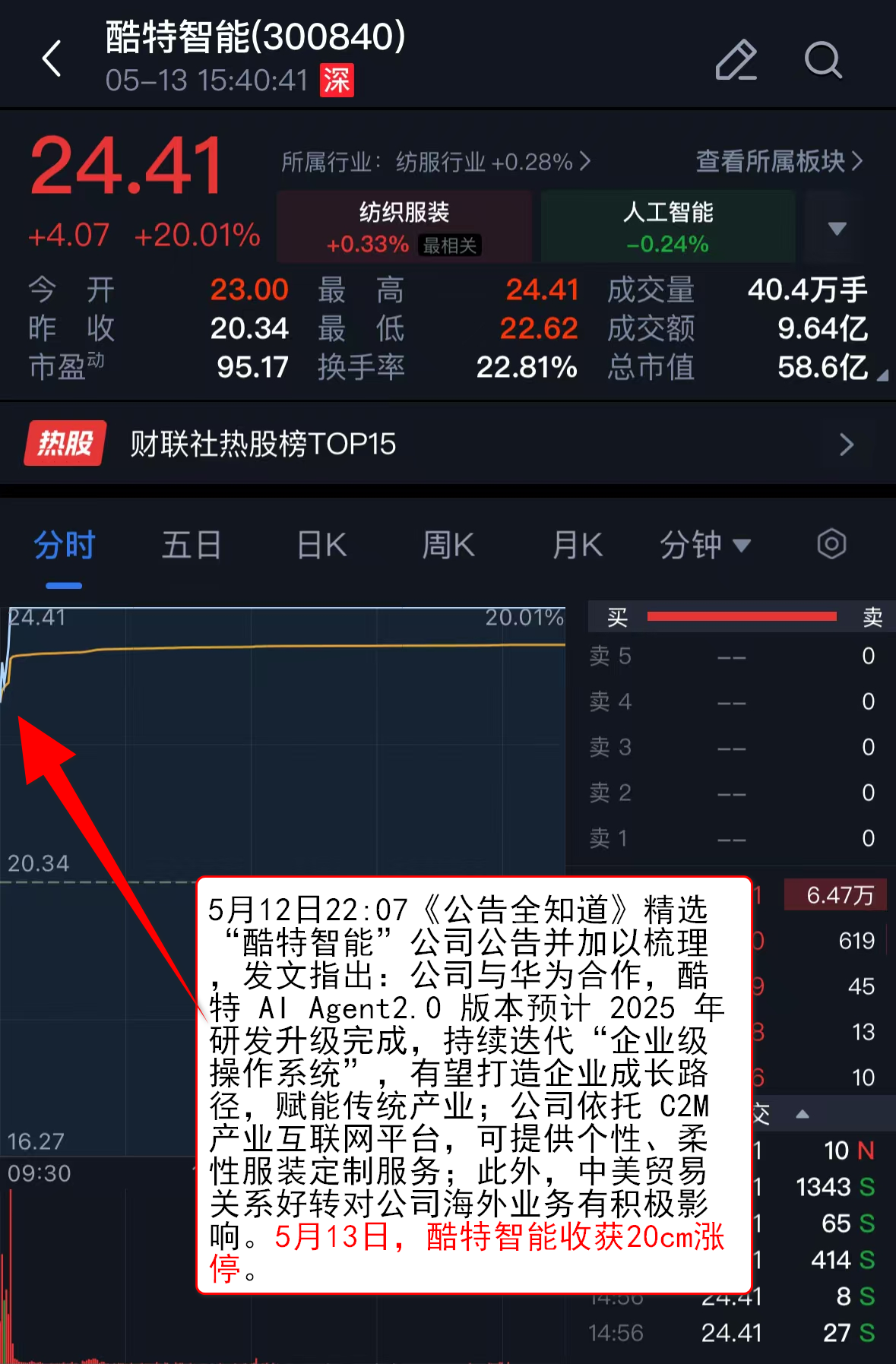
Task: Open the 分钟 interval dropdown
Action: pyautogui.click(x=704, y=546)
